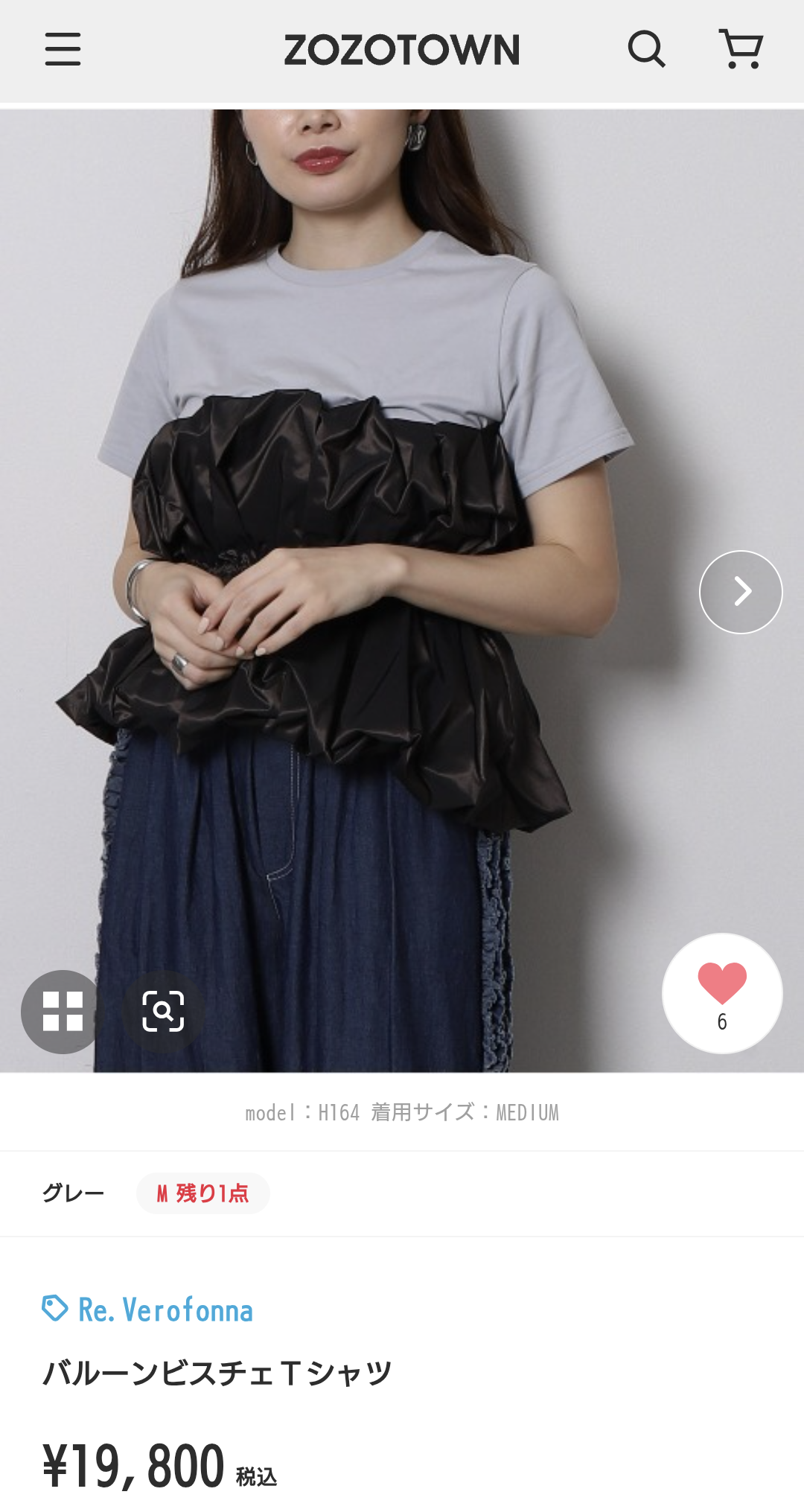Go to the ZOZOTOWN home page
This screenshot has width=804, height=1512.
(x=402, y=50)
